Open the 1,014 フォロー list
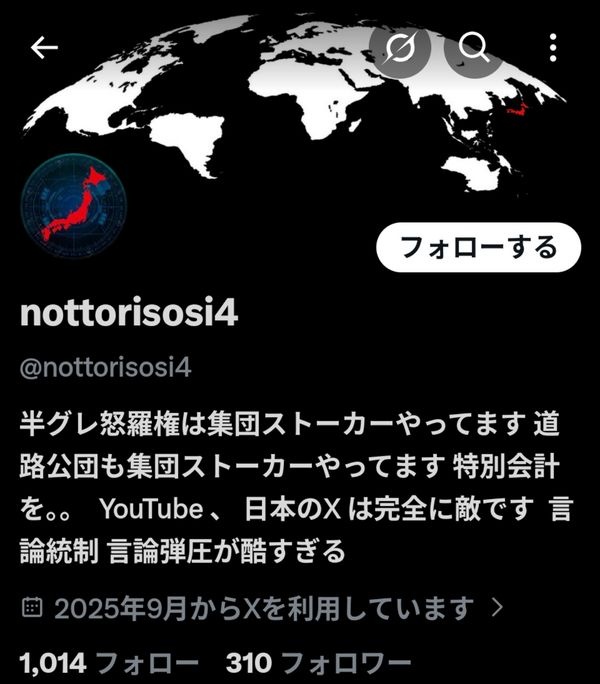 (109, 662)
